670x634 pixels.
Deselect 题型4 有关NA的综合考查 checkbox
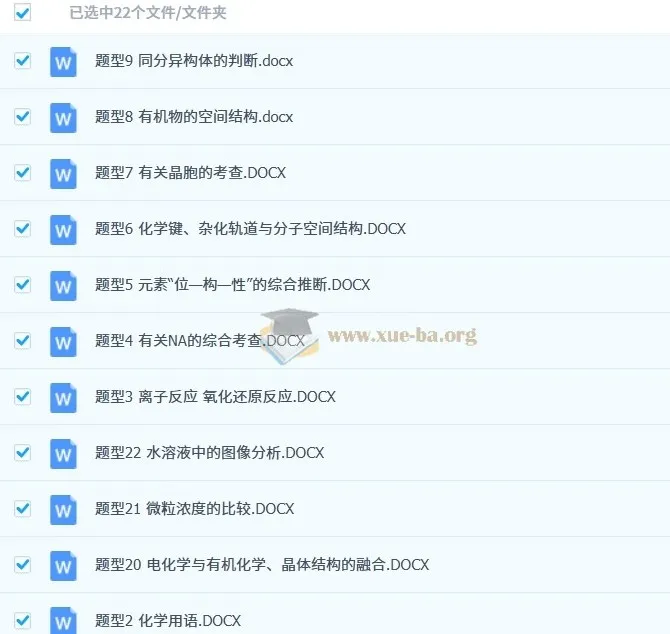tap(22, 340)
